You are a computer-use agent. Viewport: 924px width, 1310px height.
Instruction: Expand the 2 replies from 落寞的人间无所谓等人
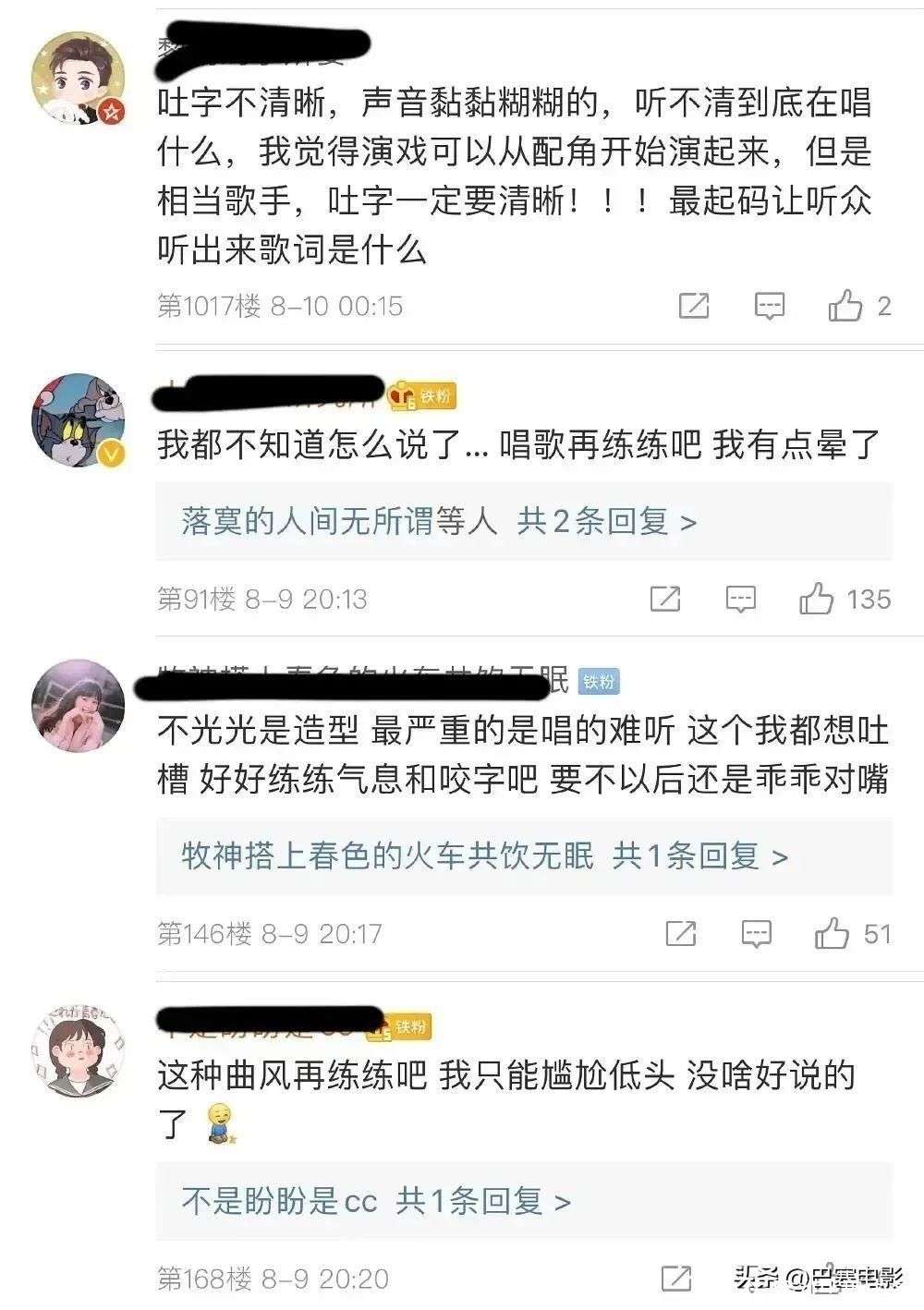point(439,522)
